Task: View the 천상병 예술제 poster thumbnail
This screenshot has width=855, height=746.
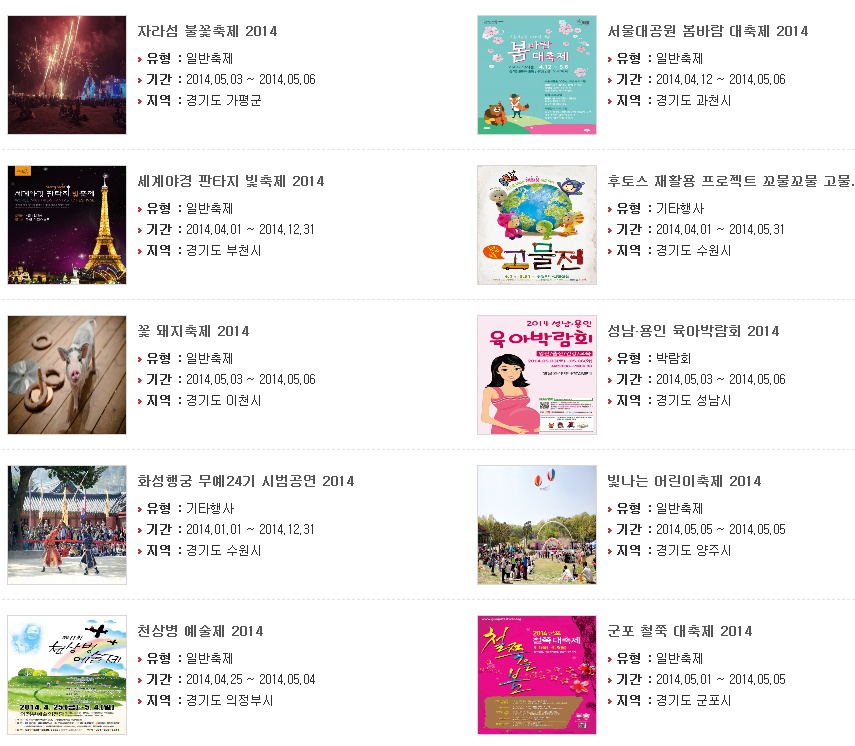Action: (x=67, y=675)
